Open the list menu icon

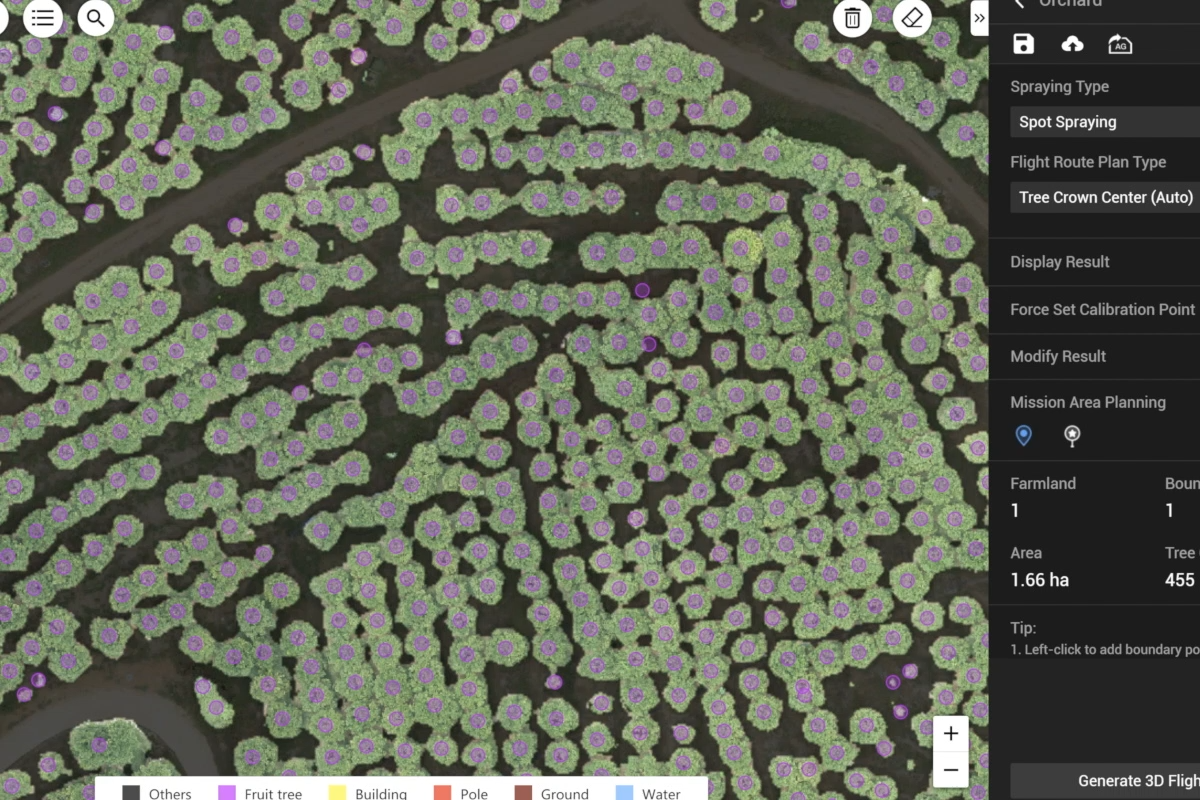(x=43, y=17)
